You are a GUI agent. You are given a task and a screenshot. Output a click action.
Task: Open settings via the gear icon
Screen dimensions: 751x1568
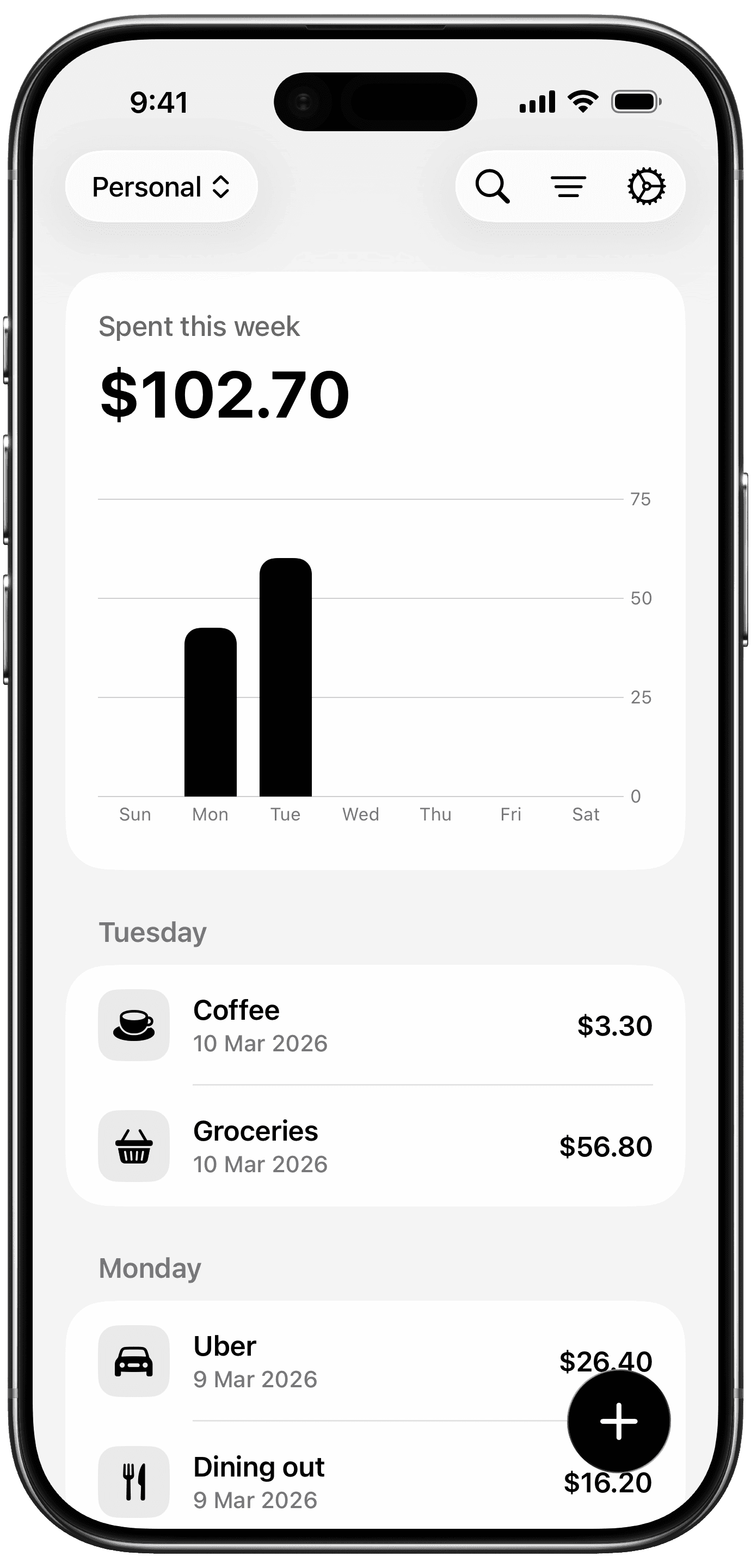pos(648,186)
